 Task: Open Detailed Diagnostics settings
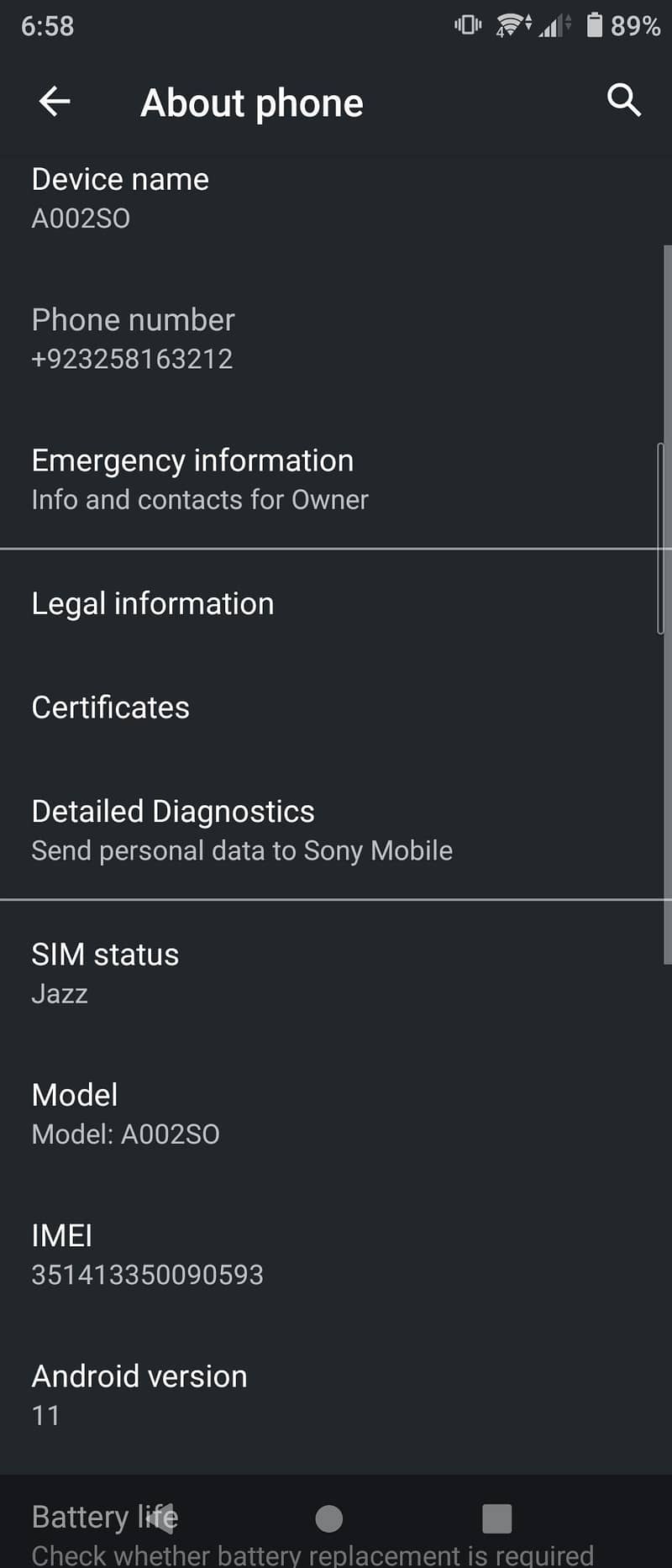pos(241,830)
